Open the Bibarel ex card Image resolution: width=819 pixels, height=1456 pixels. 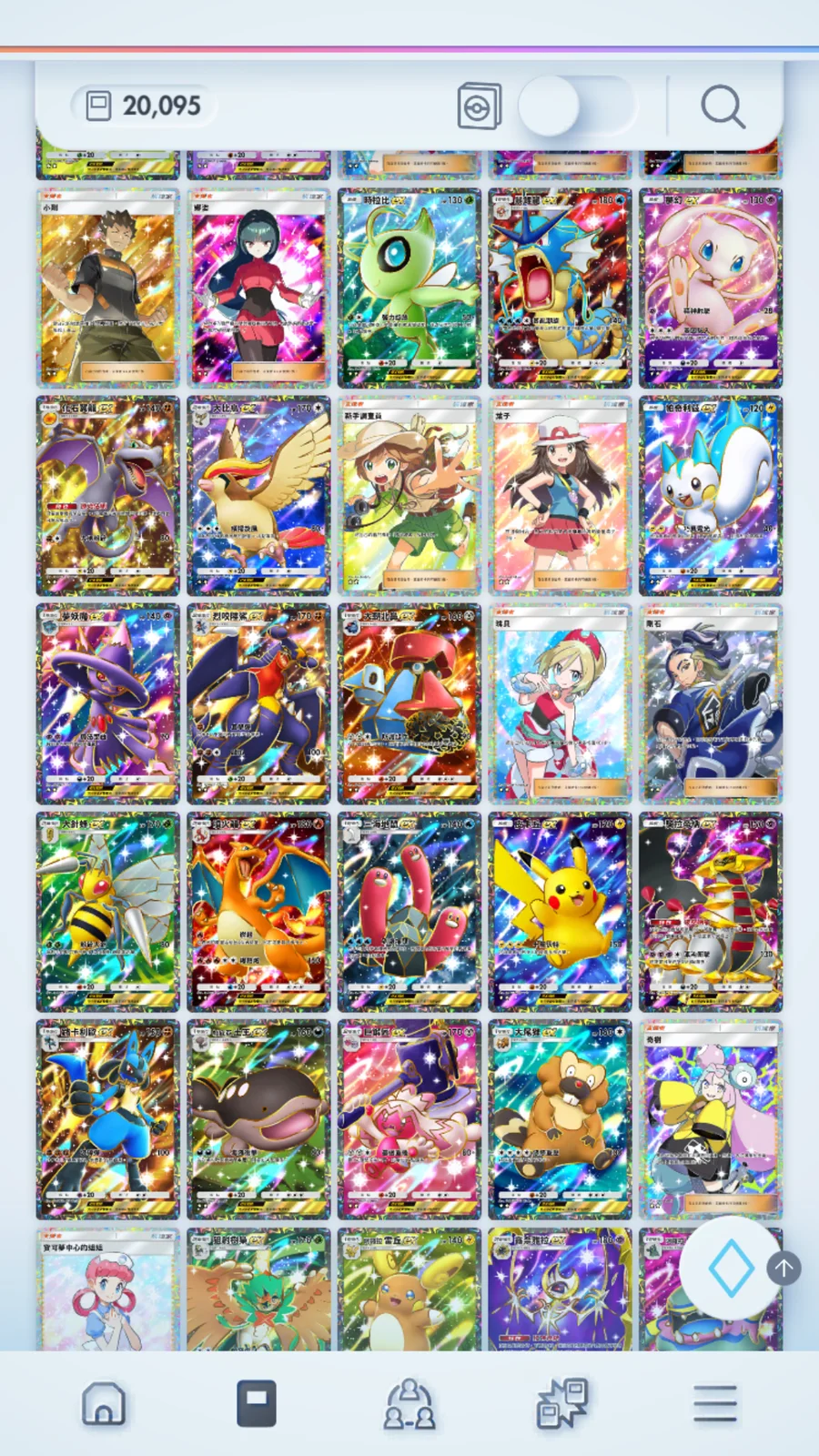tap(560, 1119)
